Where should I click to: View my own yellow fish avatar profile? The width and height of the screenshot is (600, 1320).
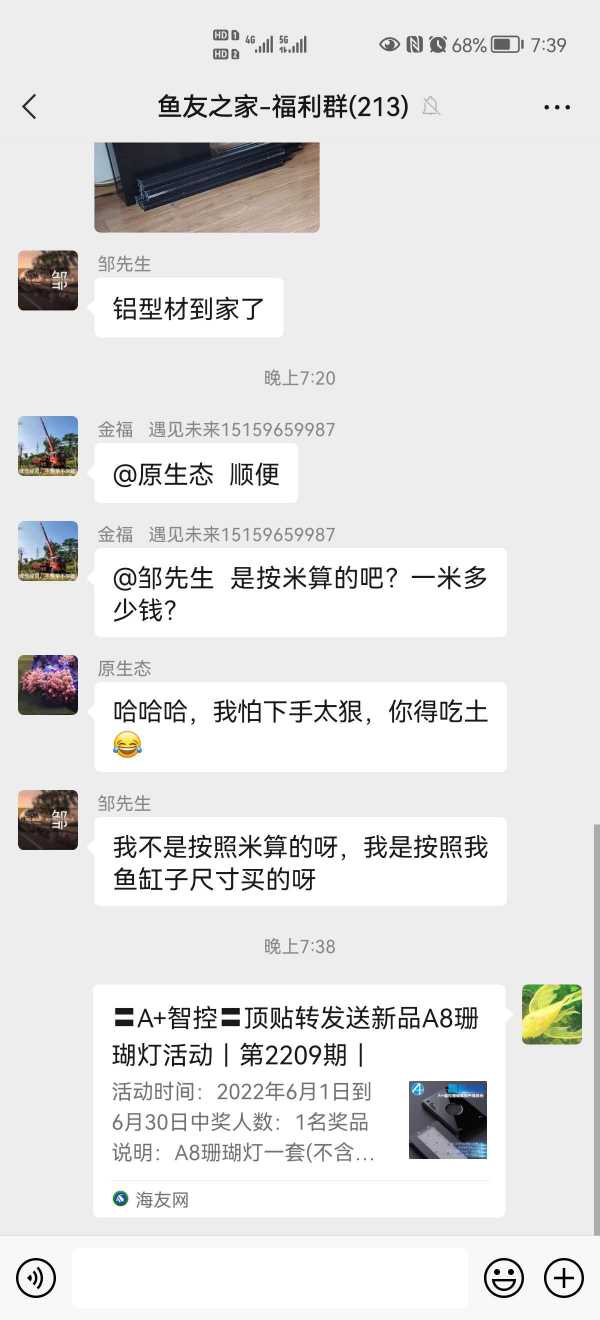pos(552,1014)
